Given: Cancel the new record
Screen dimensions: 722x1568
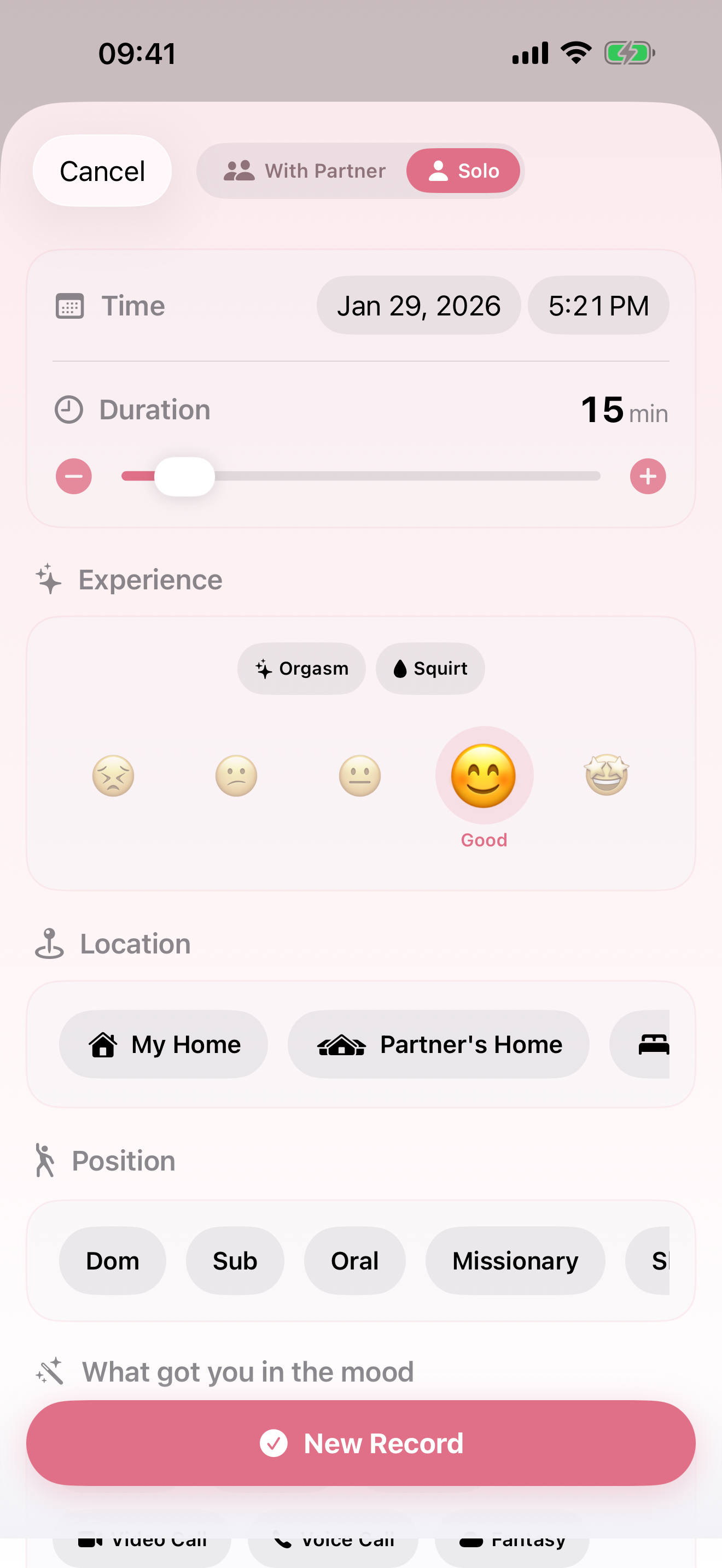Looking at the screenshot, I should tap(102, 171).
